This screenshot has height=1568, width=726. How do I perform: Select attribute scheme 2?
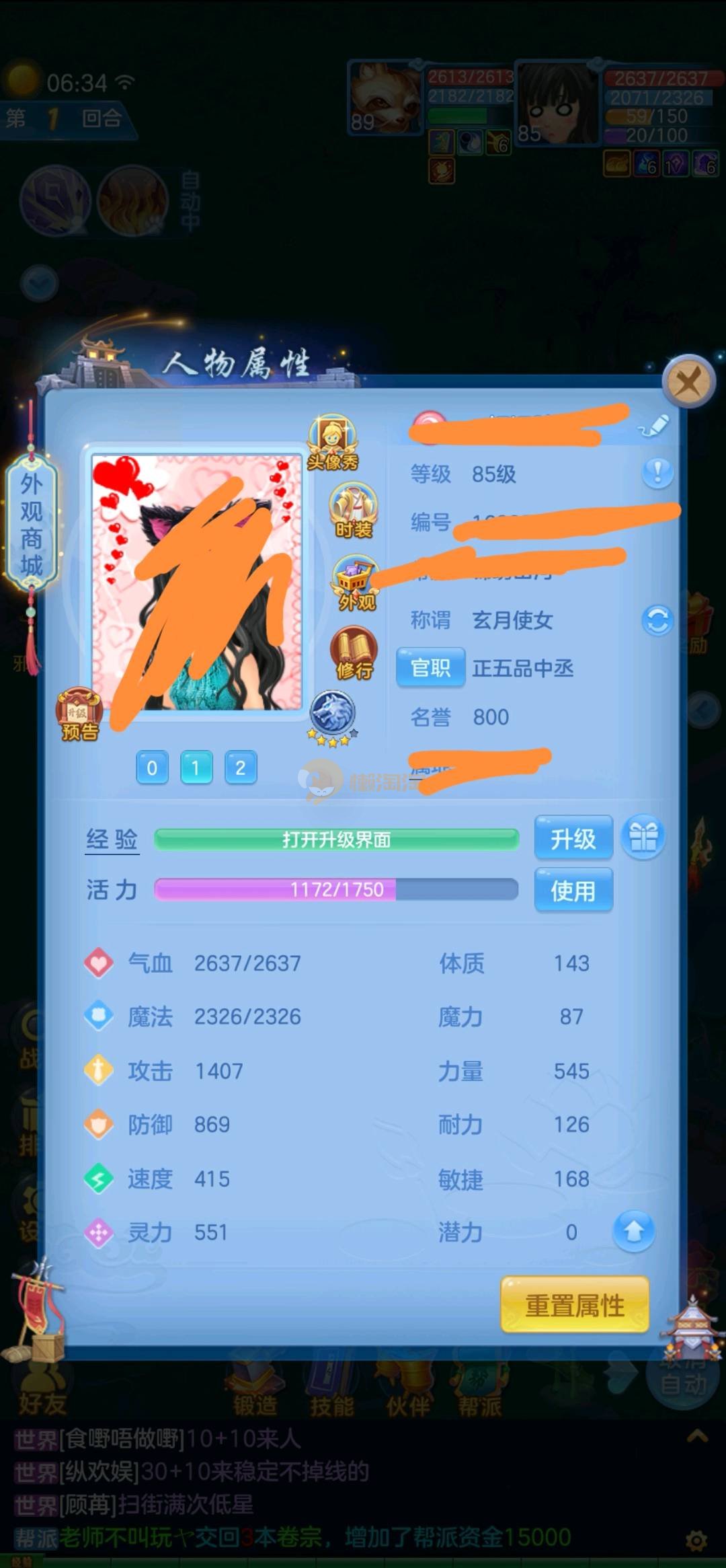click(x=240, y=768)
